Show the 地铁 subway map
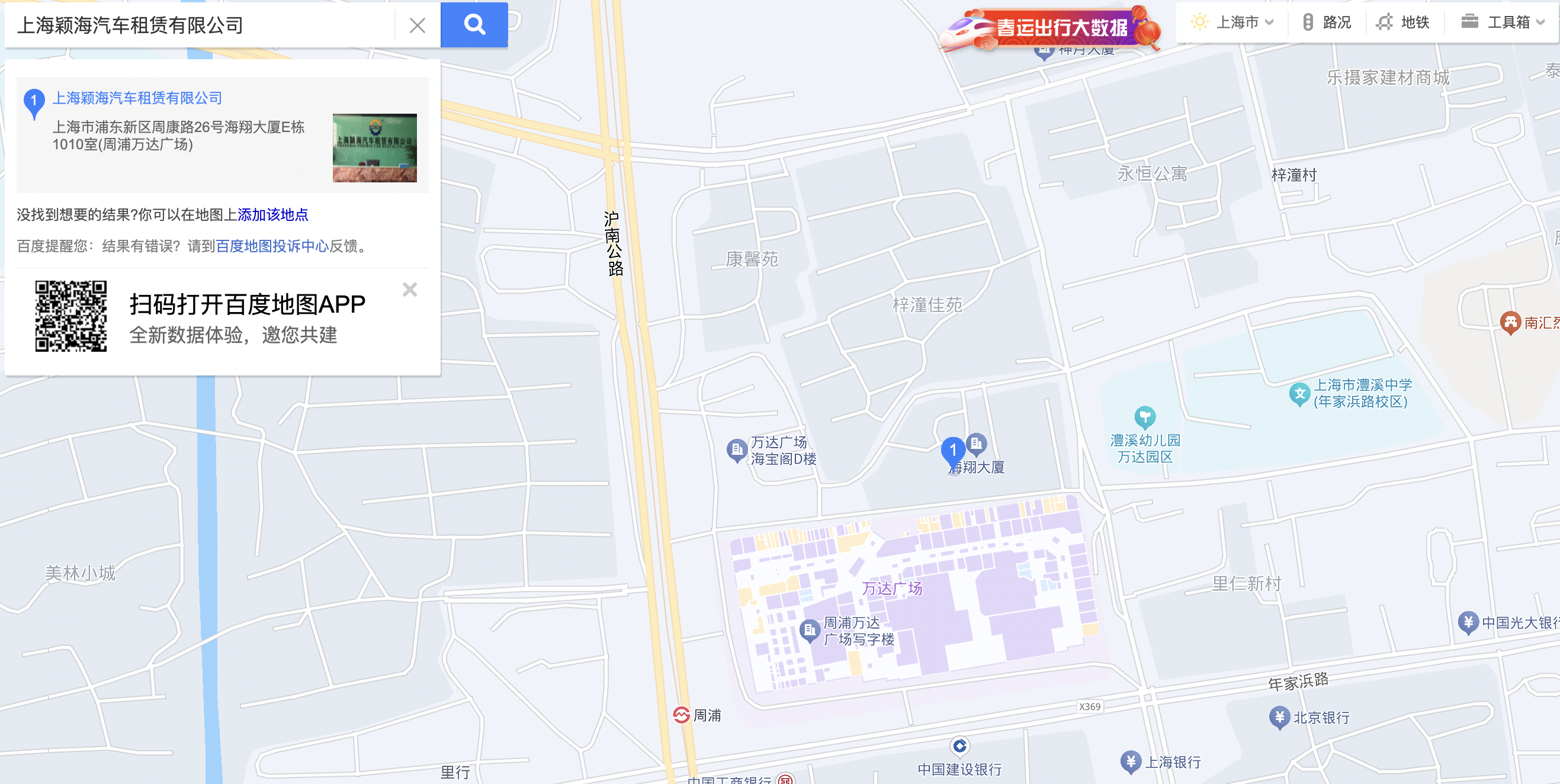 coord(1403,23)
